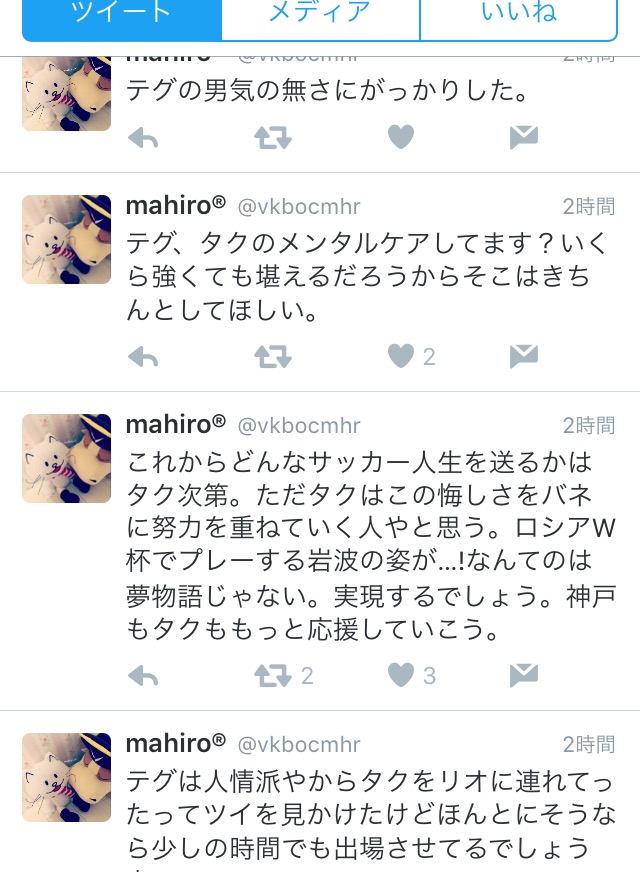Switch to the メディア tab

coord(319,14)
